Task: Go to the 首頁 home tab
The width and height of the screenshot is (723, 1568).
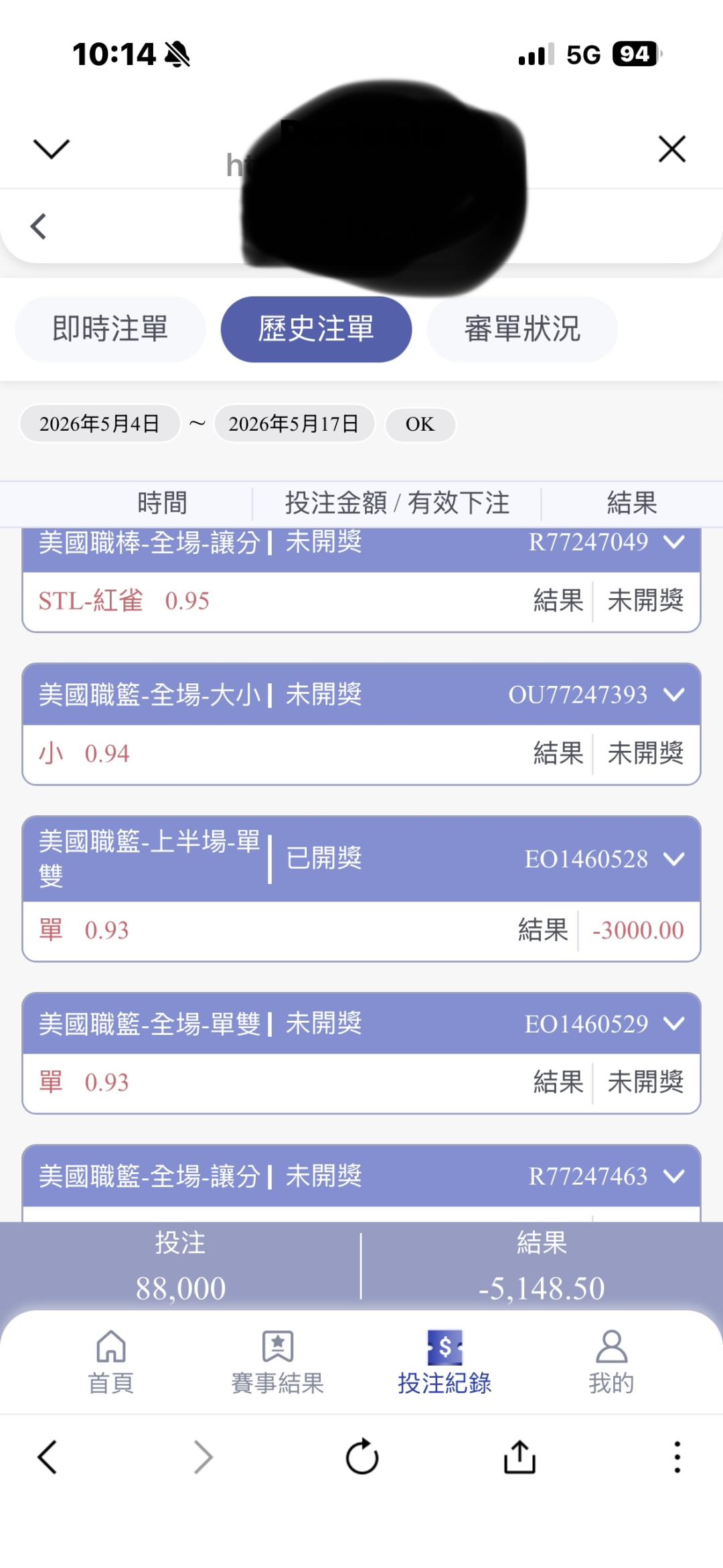Action: point(111,1362)
